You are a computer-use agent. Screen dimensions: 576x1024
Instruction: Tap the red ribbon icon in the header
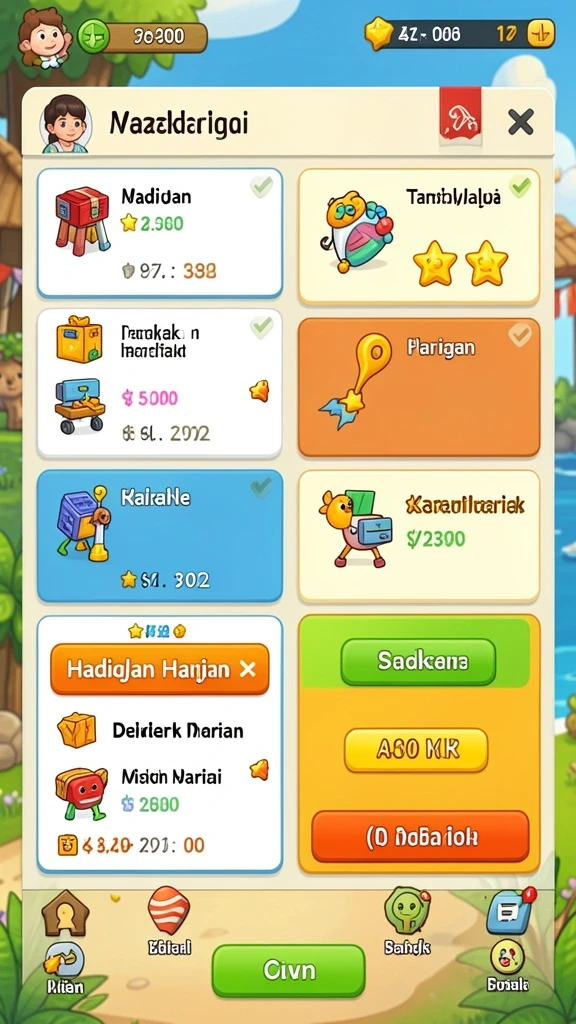click(461, 115)
